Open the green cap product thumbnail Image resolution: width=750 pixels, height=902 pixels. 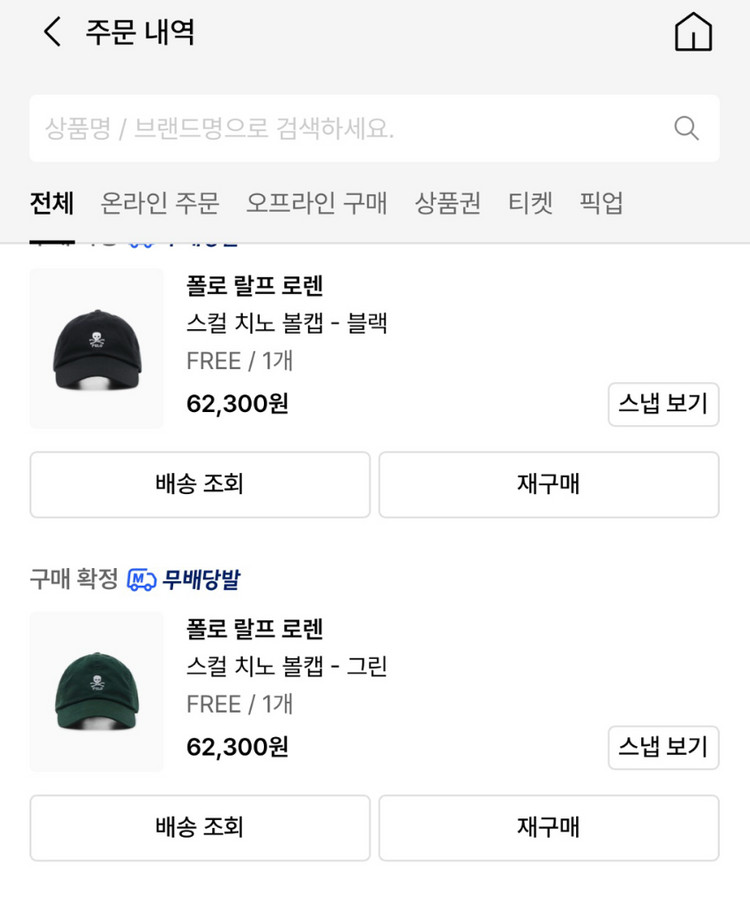pyautogui.click(x=95, y=691)
